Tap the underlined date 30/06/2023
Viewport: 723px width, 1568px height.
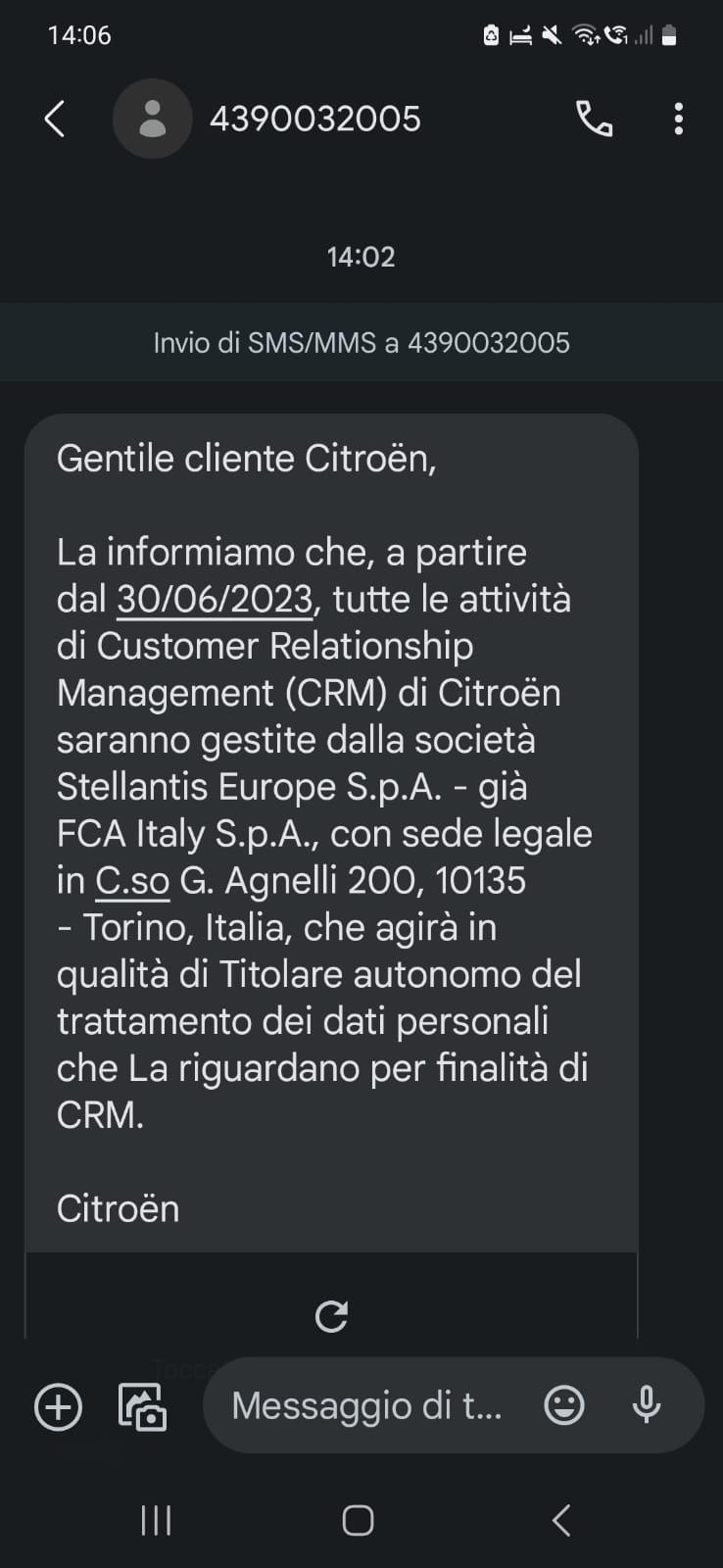[x=215, y=599]
